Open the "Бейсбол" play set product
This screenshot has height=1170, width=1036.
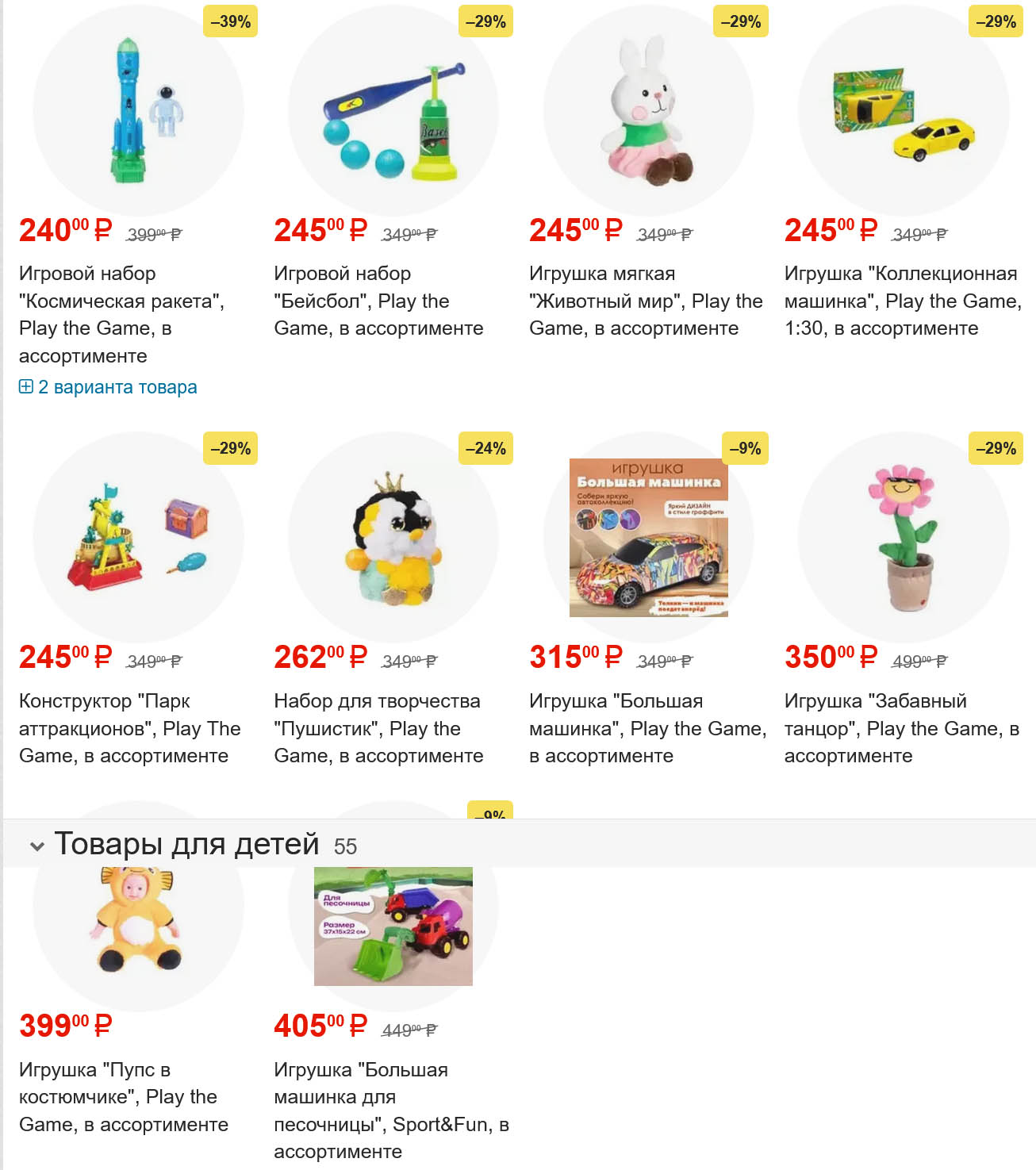[x=378, y=301]
